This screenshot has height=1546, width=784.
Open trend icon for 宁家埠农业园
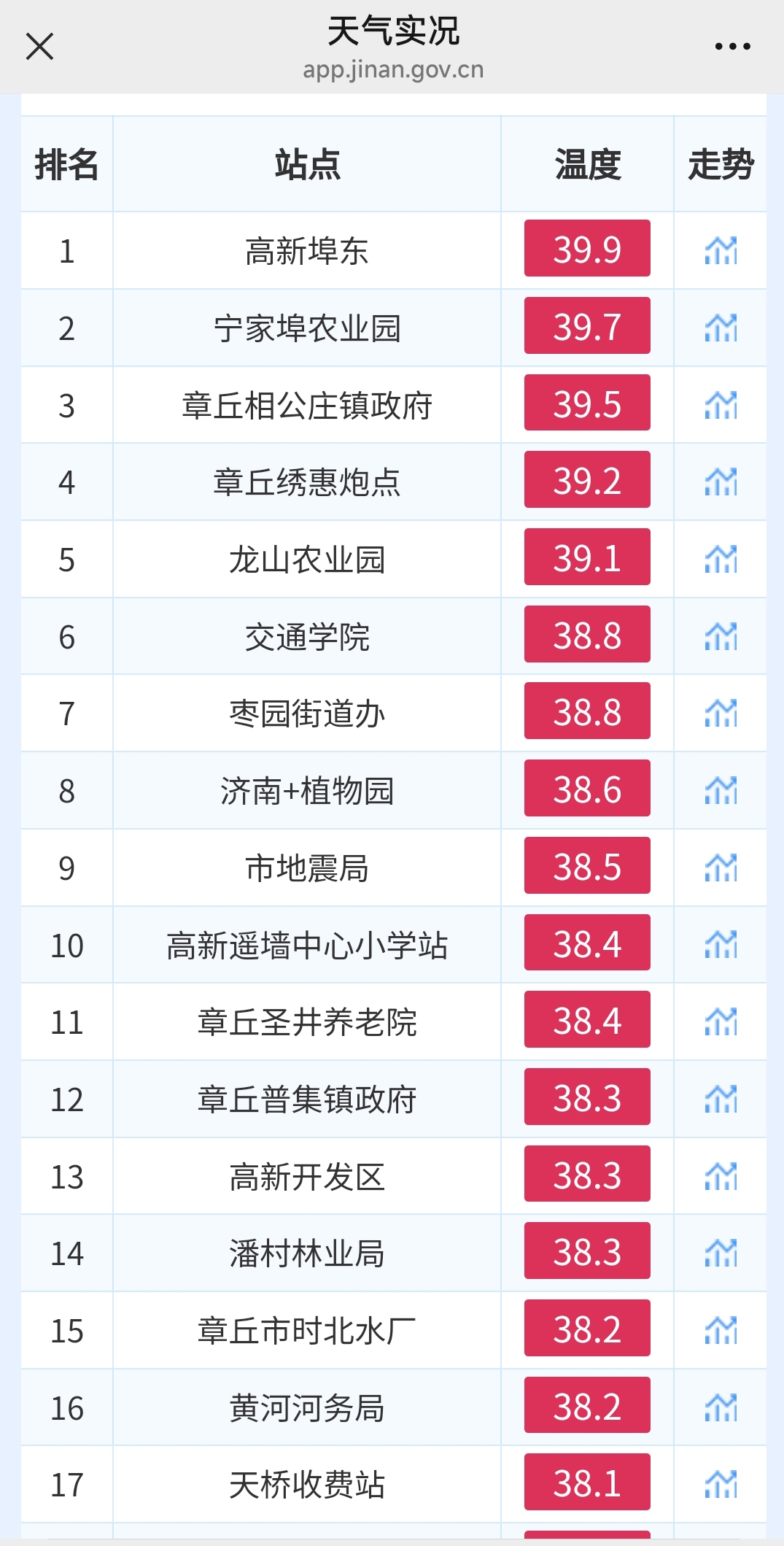[721, 328]
